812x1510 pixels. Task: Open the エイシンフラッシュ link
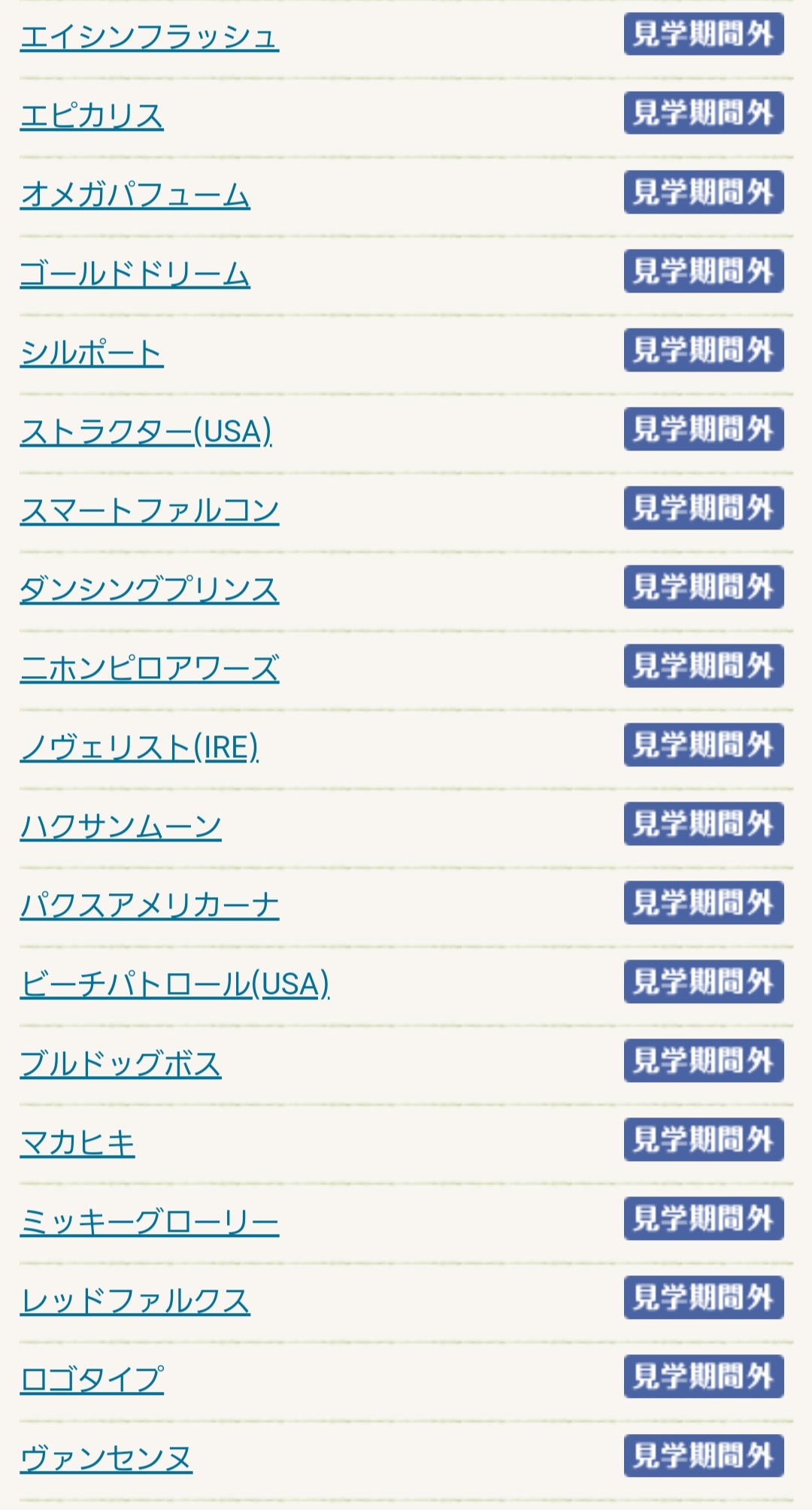149,37
